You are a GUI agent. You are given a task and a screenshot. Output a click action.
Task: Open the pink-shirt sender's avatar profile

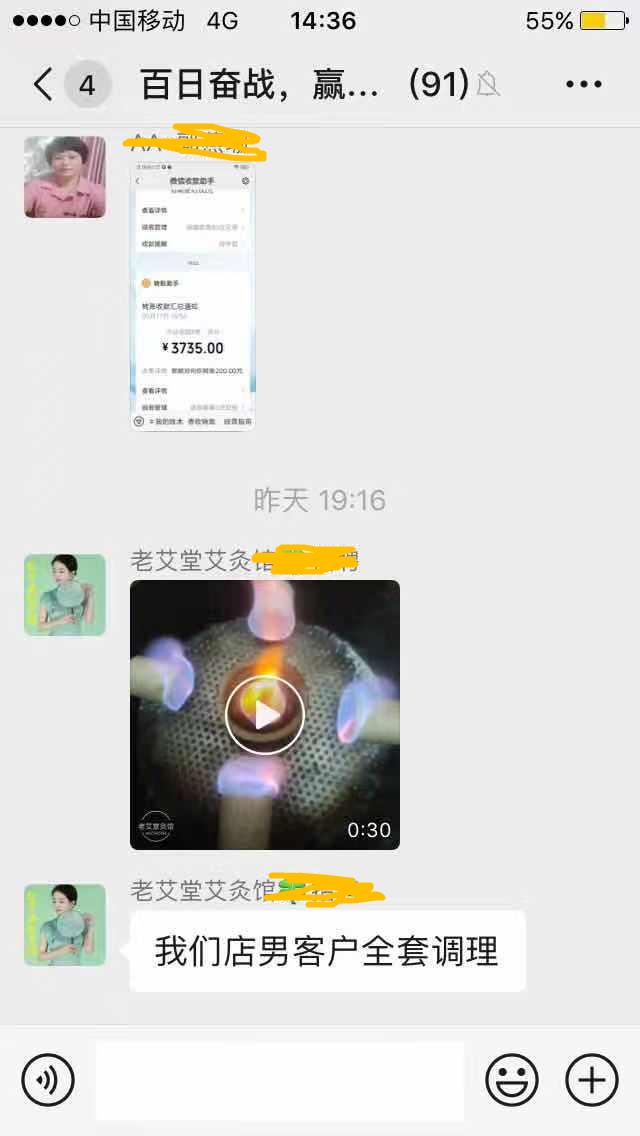pos(65,177)
